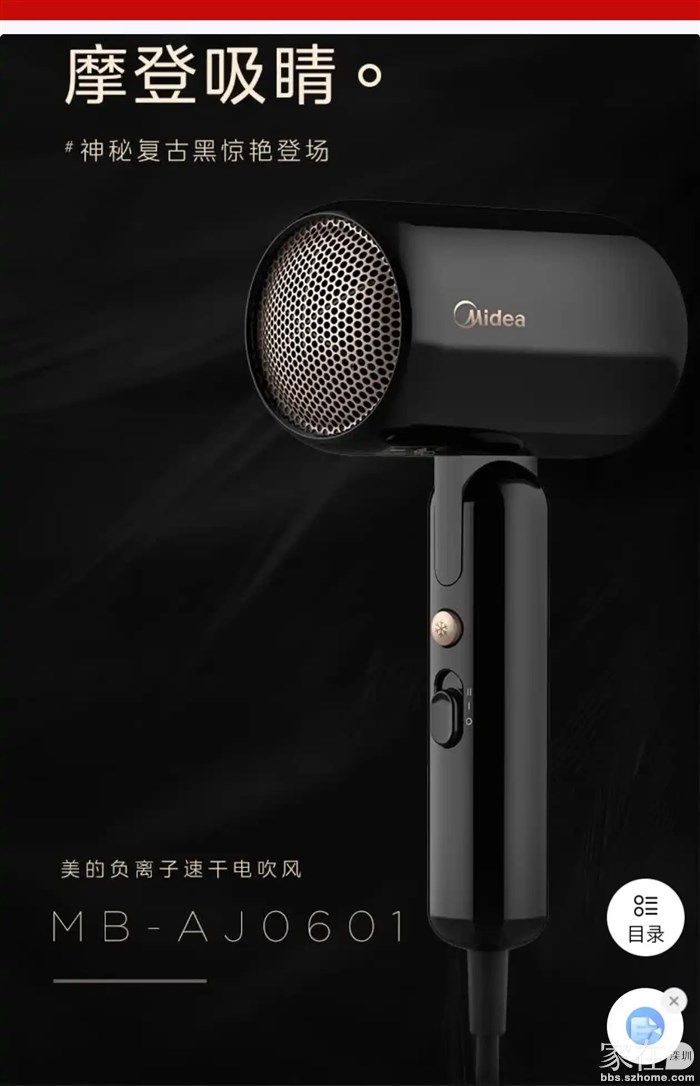Tap the blue document floating button

click(644, 1025)
